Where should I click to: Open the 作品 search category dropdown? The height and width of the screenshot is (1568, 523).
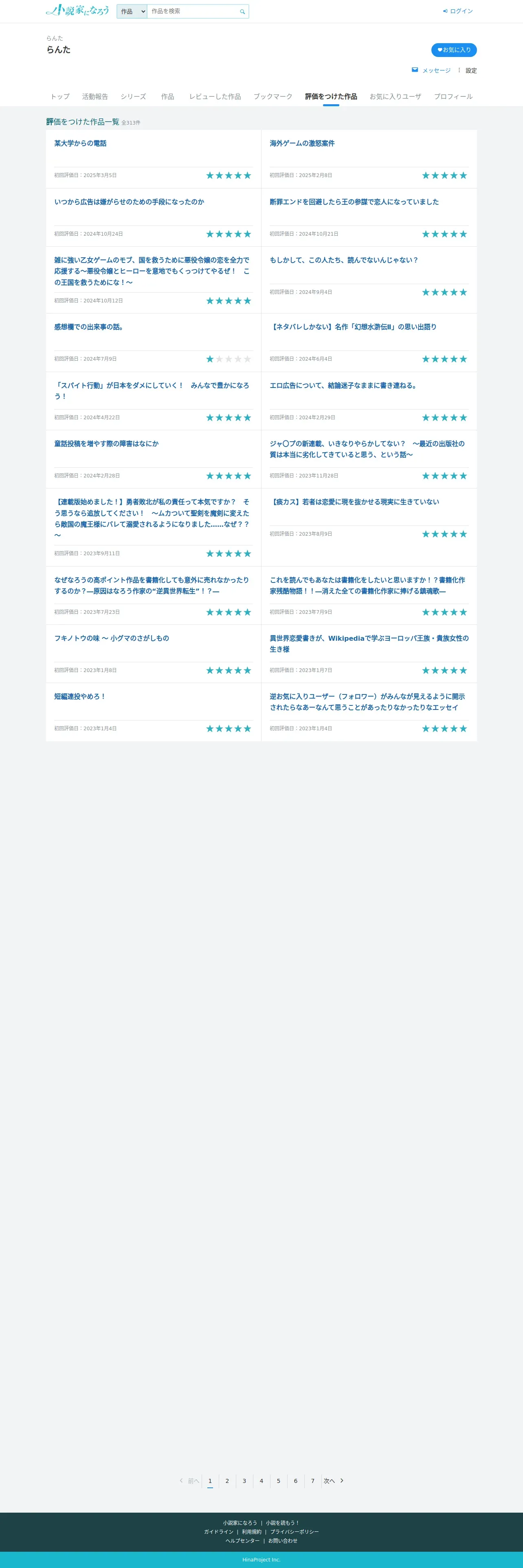(132, 11)
